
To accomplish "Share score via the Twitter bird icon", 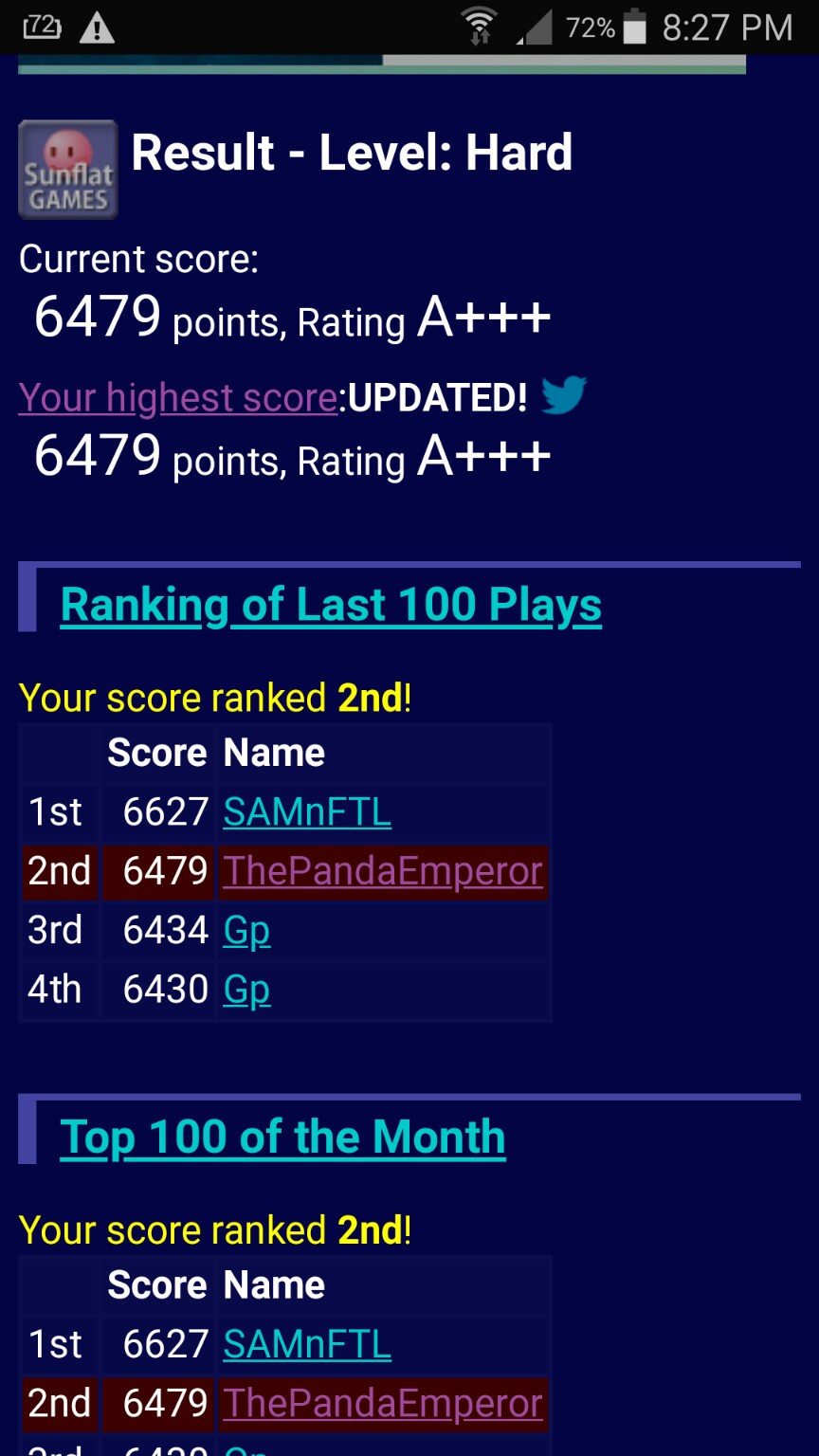I will click(563, 395).
